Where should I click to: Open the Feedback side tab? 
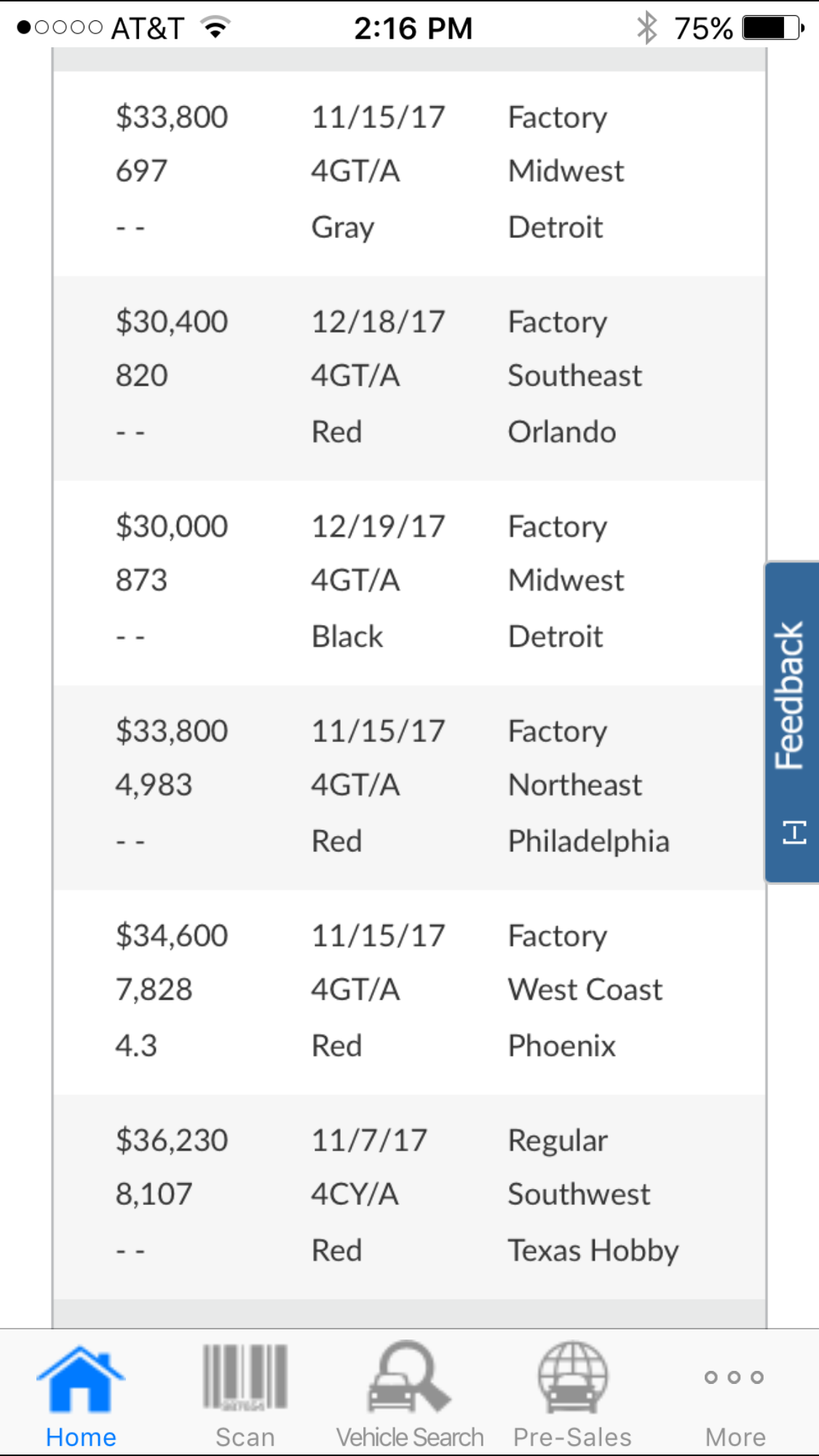click(791, 722)
